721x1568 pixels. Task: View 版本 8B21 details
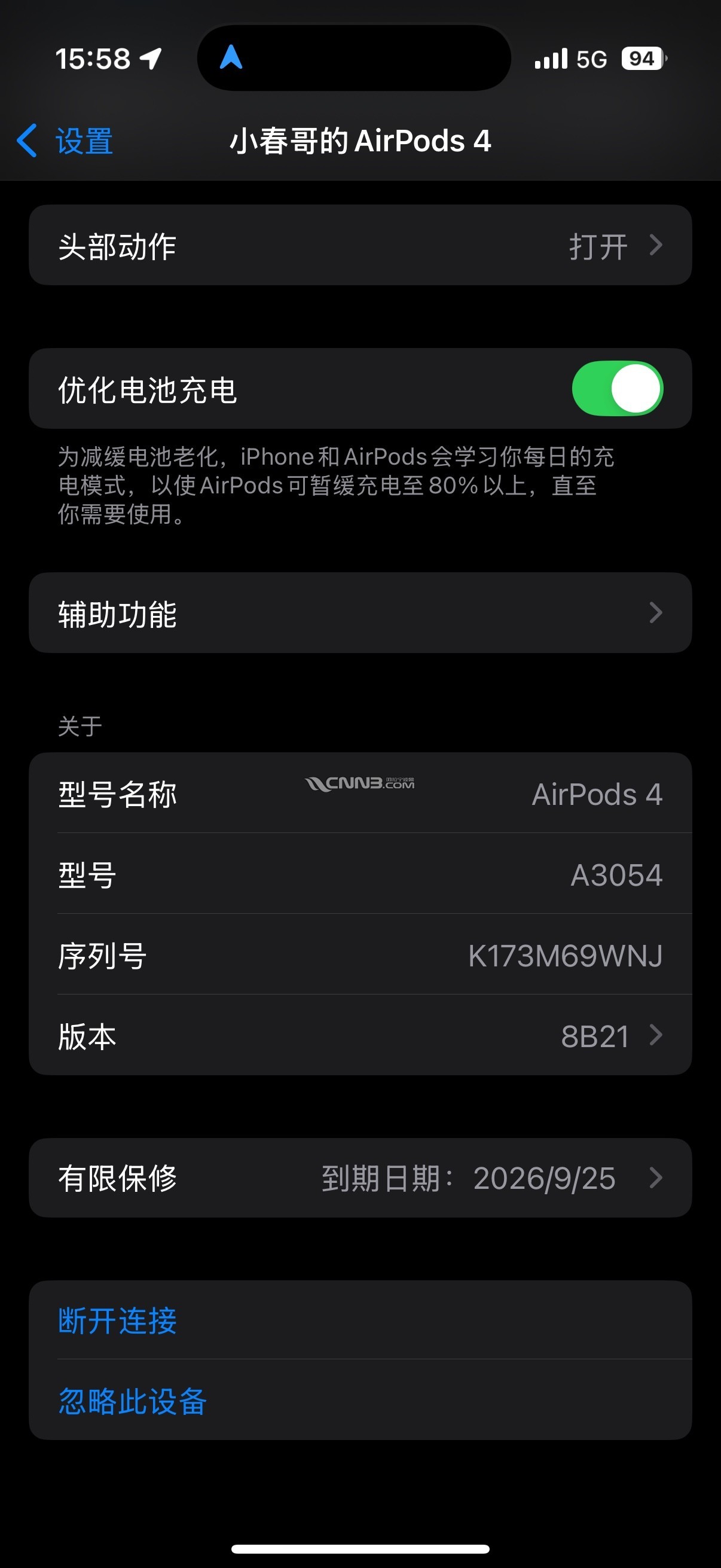360,1035
